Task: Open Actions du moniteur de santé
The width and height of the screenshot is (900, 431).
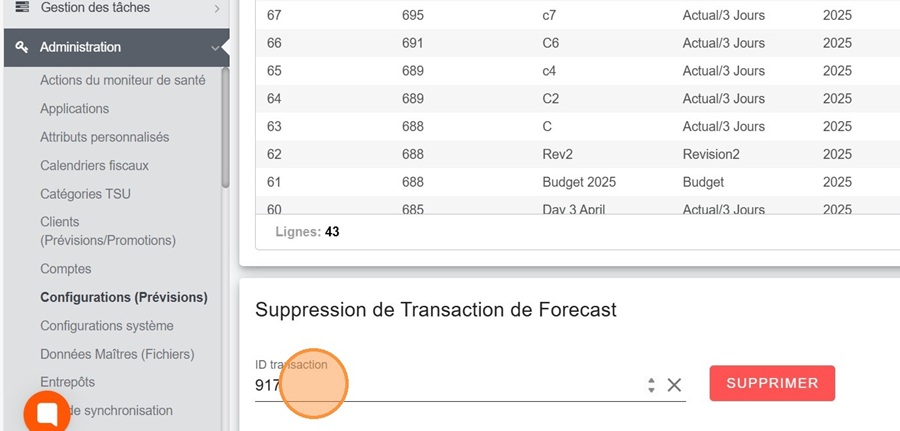Action: [122, 80]
